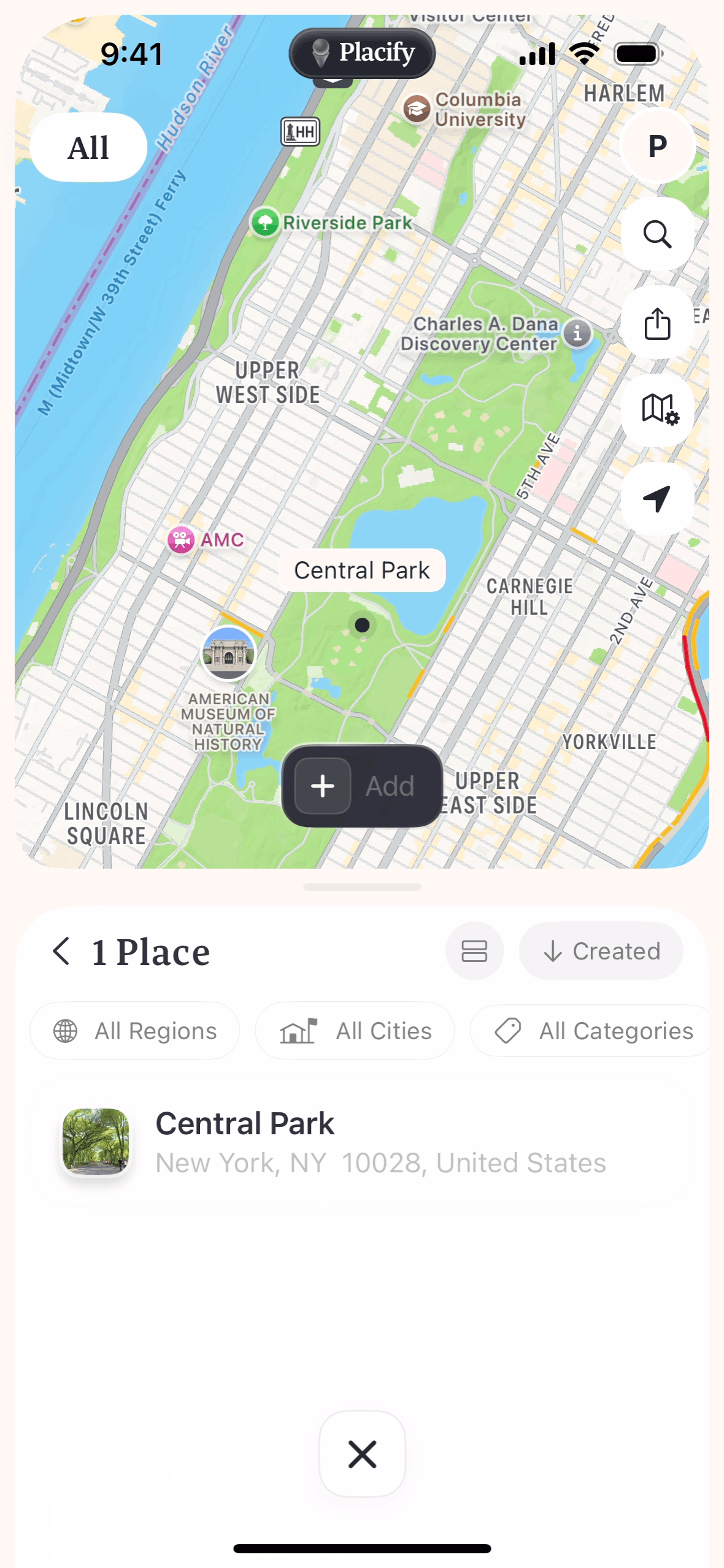Viewport: 724px width, 1568px height.
Task: Open the search magnifier
Action: [x=657, y=234]
